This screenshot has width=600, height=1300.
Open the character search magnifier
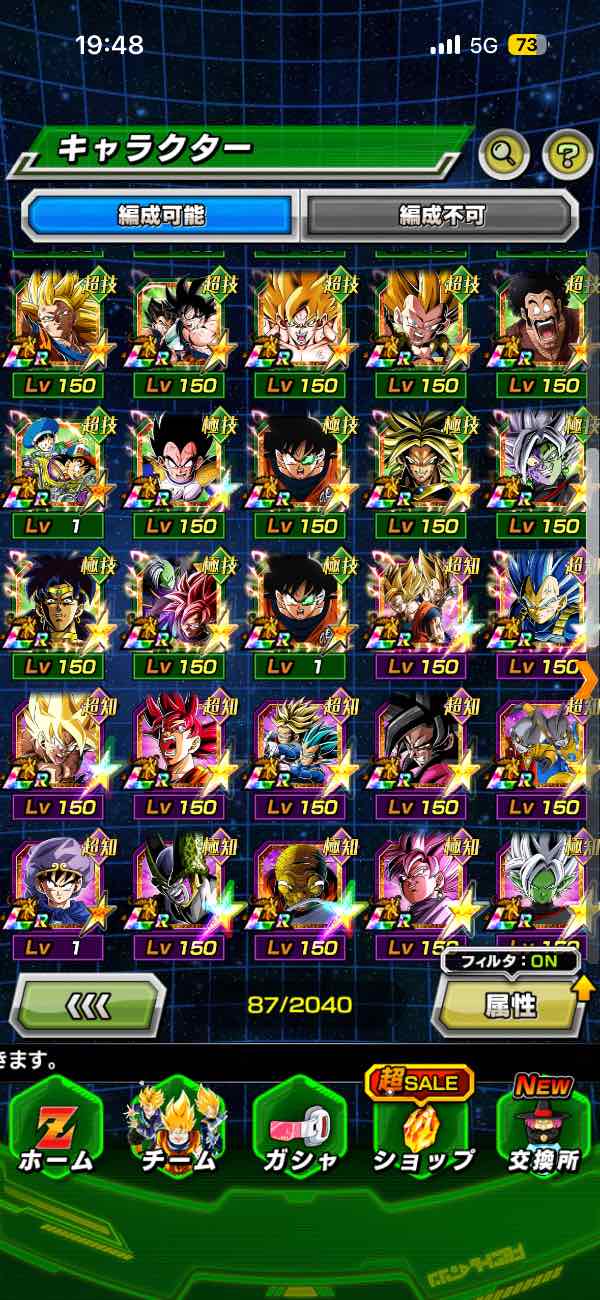tap(504, 153)
